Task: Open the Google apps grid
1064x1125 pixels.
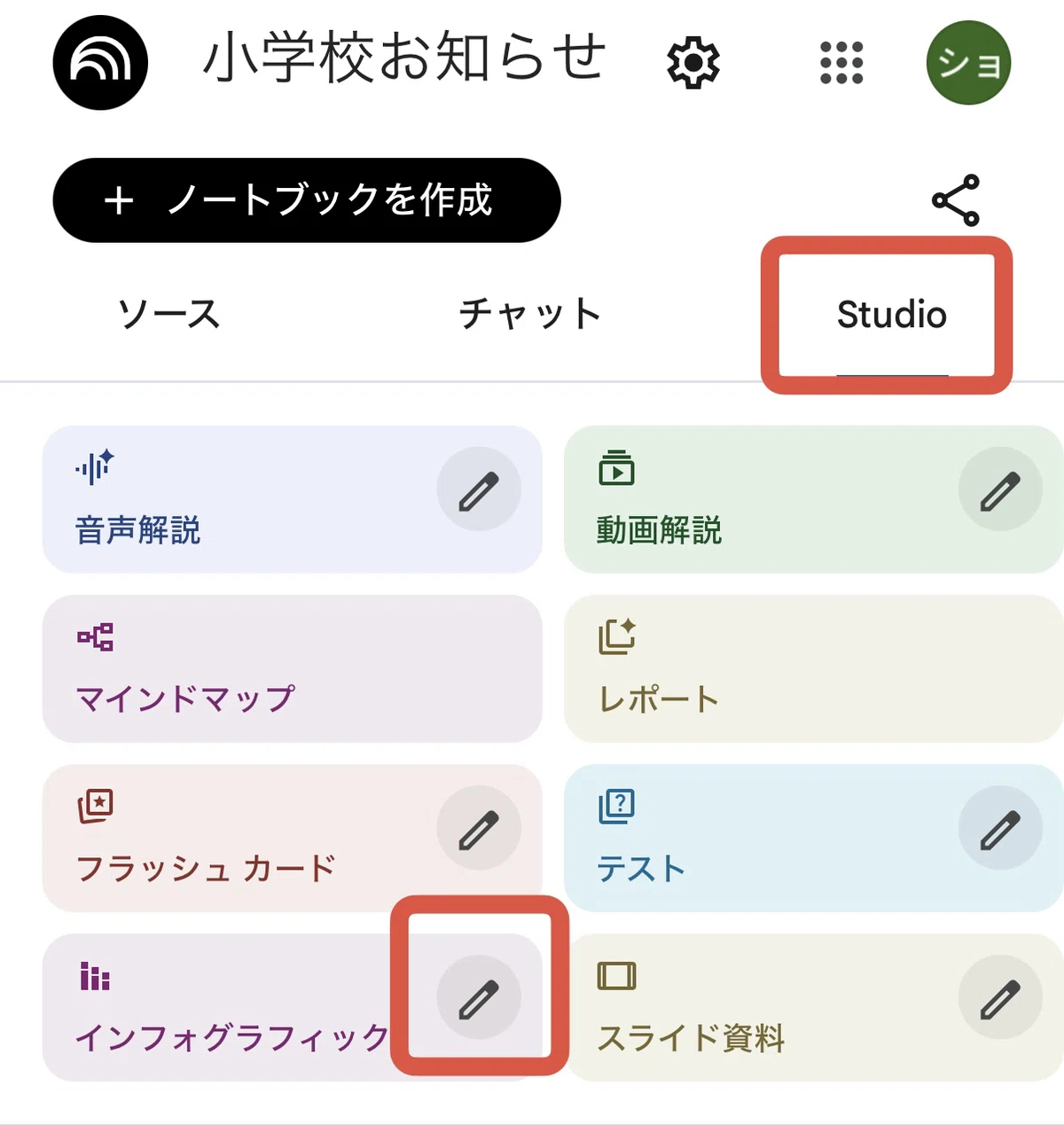Action: coord(841,63)
